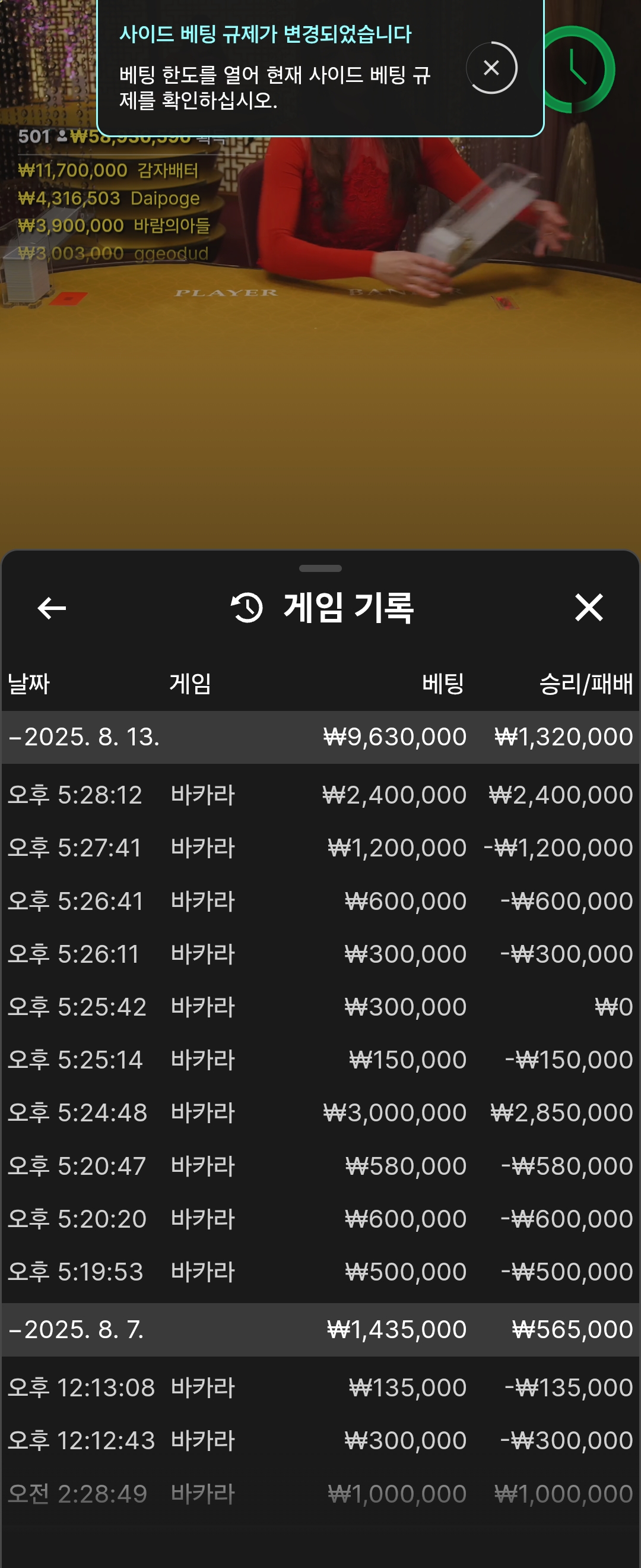
Task: Go back from game history panel
Action: [x=52, y=608]
